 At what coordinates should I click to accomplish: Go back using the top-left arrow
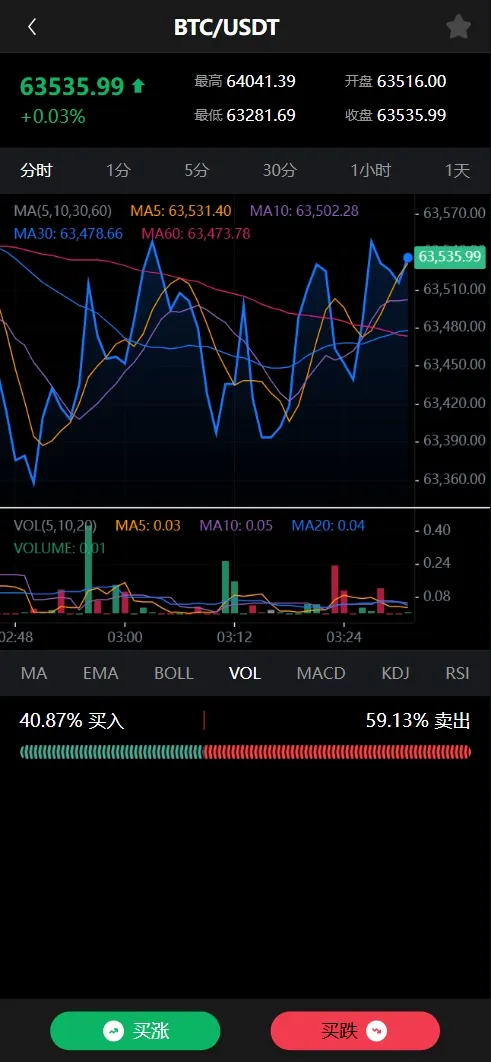(x=32, y=27)
